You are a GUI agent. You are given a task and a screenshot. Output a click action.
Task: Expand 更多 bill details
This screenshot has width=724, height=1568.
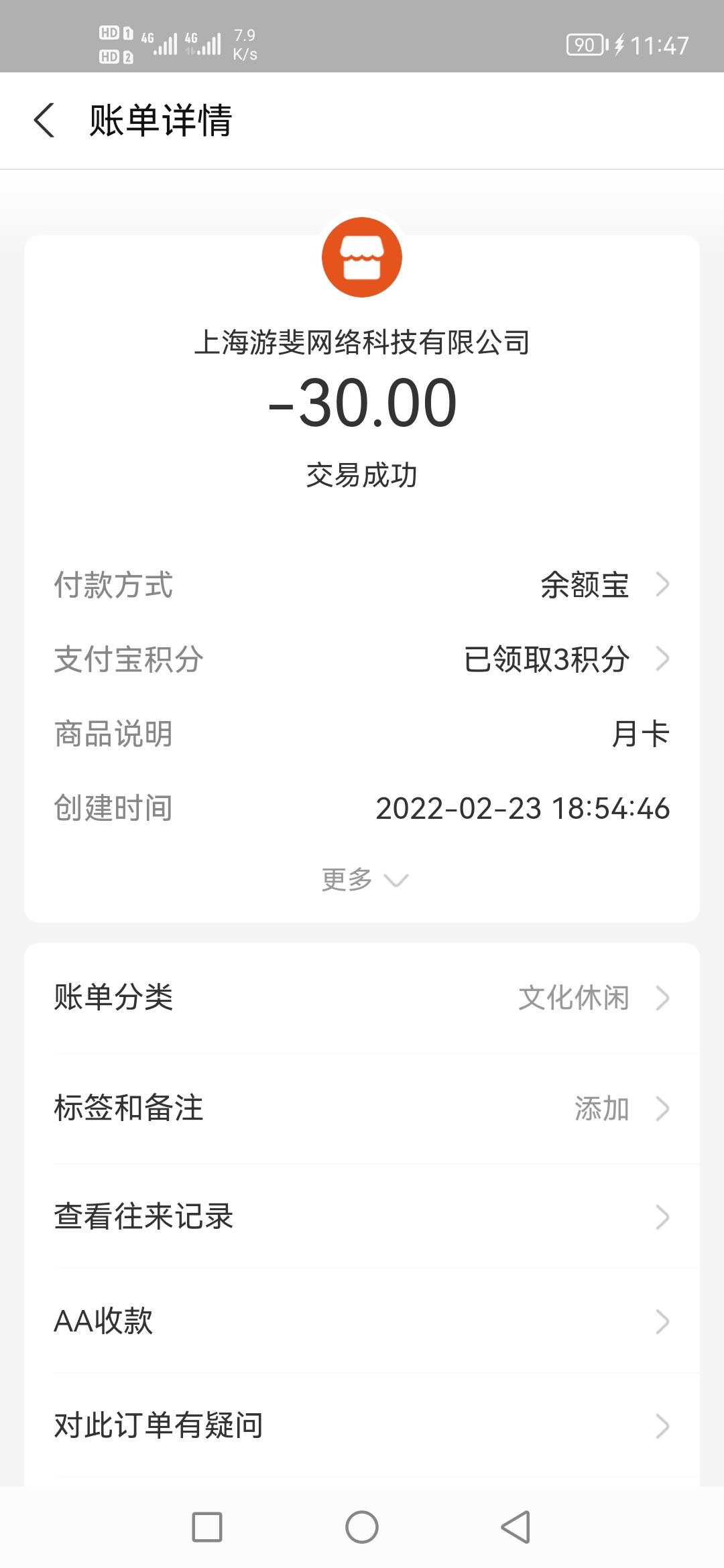pos(363,879)
